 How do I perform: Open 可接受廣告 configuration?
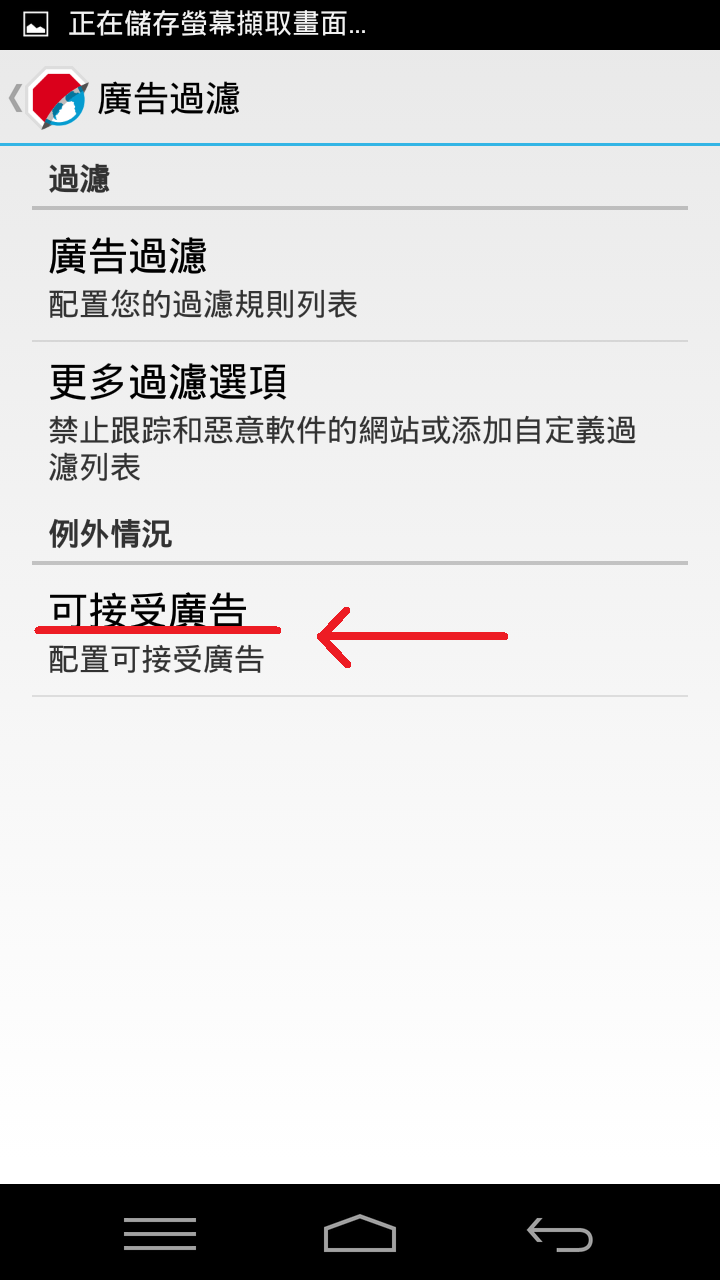(360, 631)
